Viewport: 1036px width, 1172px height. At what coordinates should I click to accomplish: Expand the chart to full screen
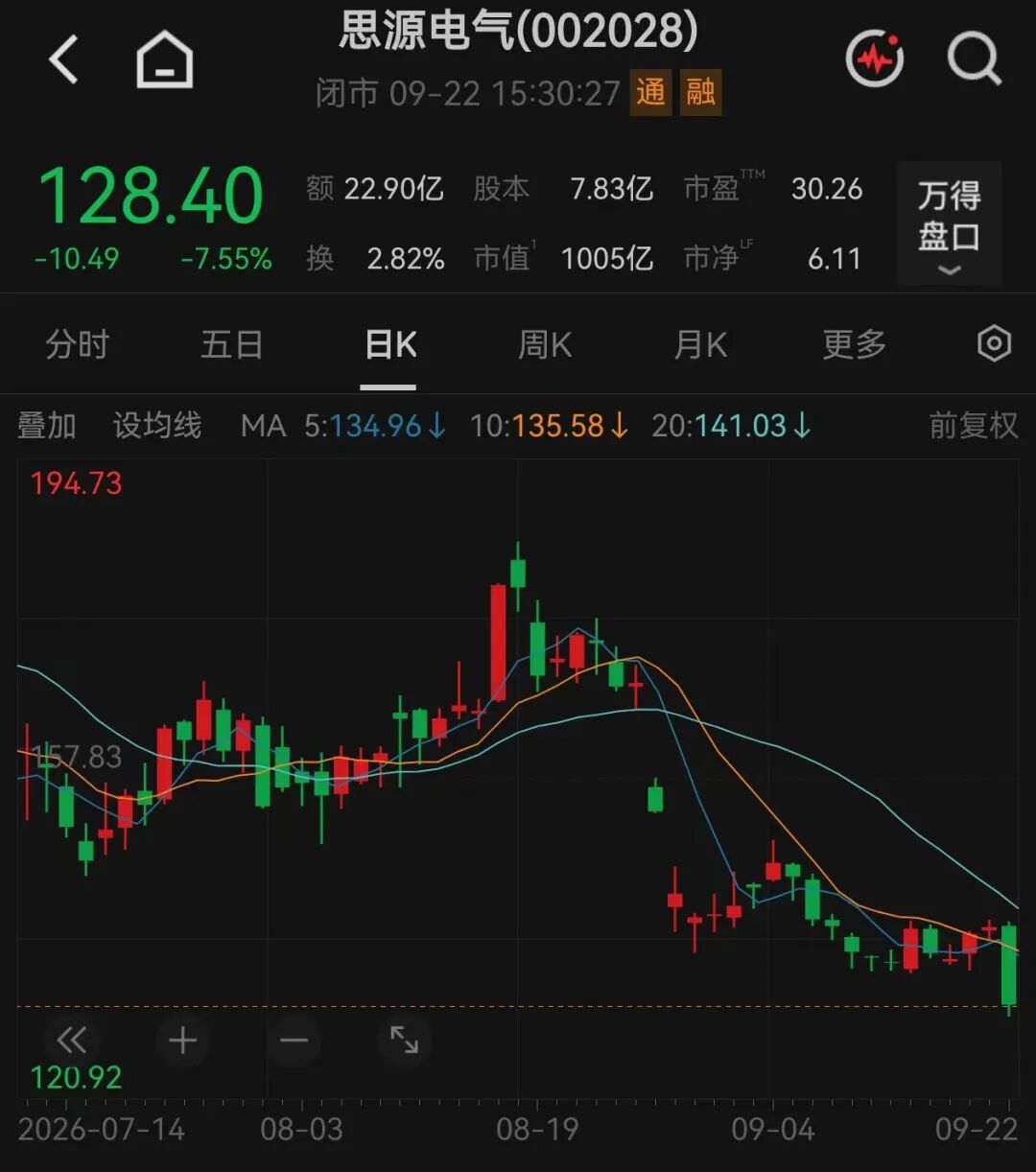pyautogui.click(x=404, y=1041)
